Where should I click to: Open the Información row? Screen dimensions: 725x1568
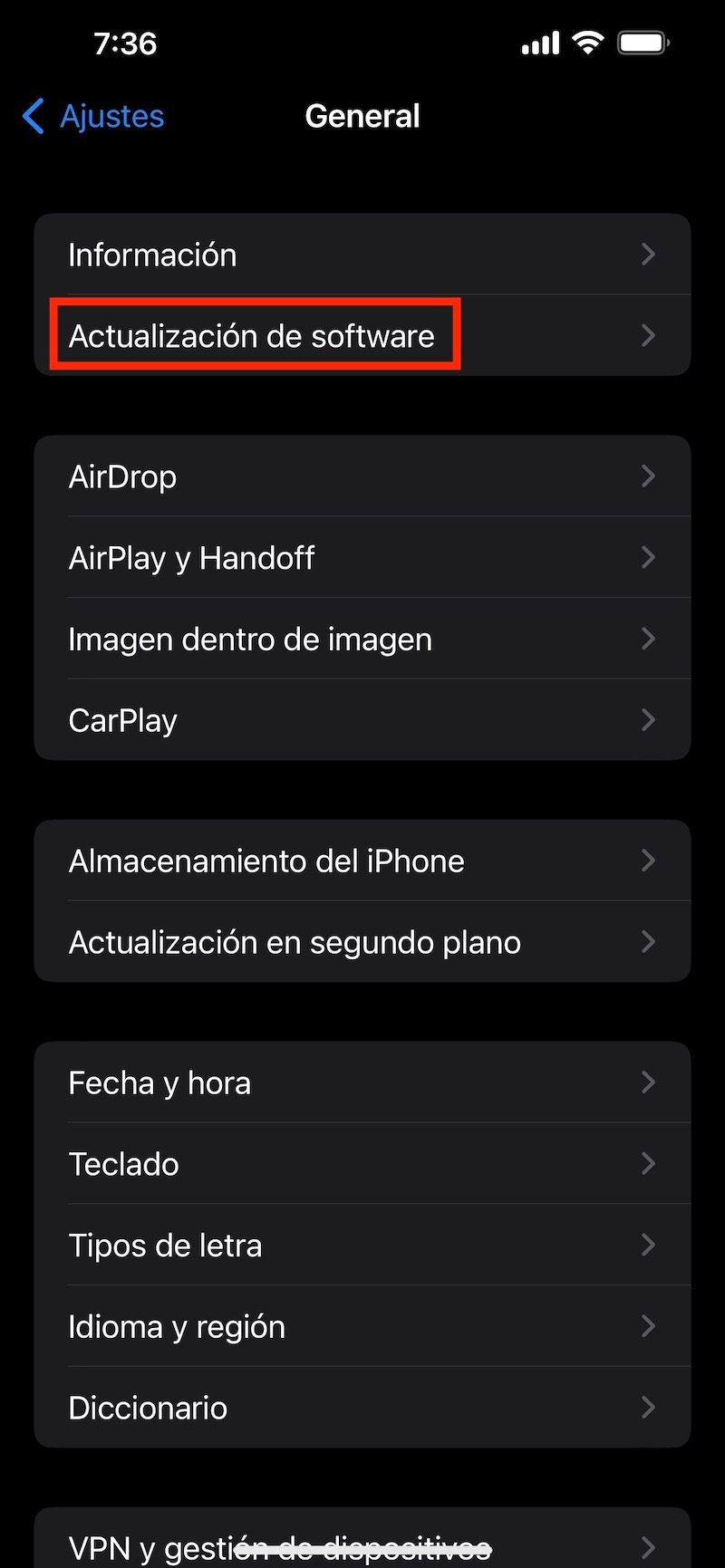362,255
